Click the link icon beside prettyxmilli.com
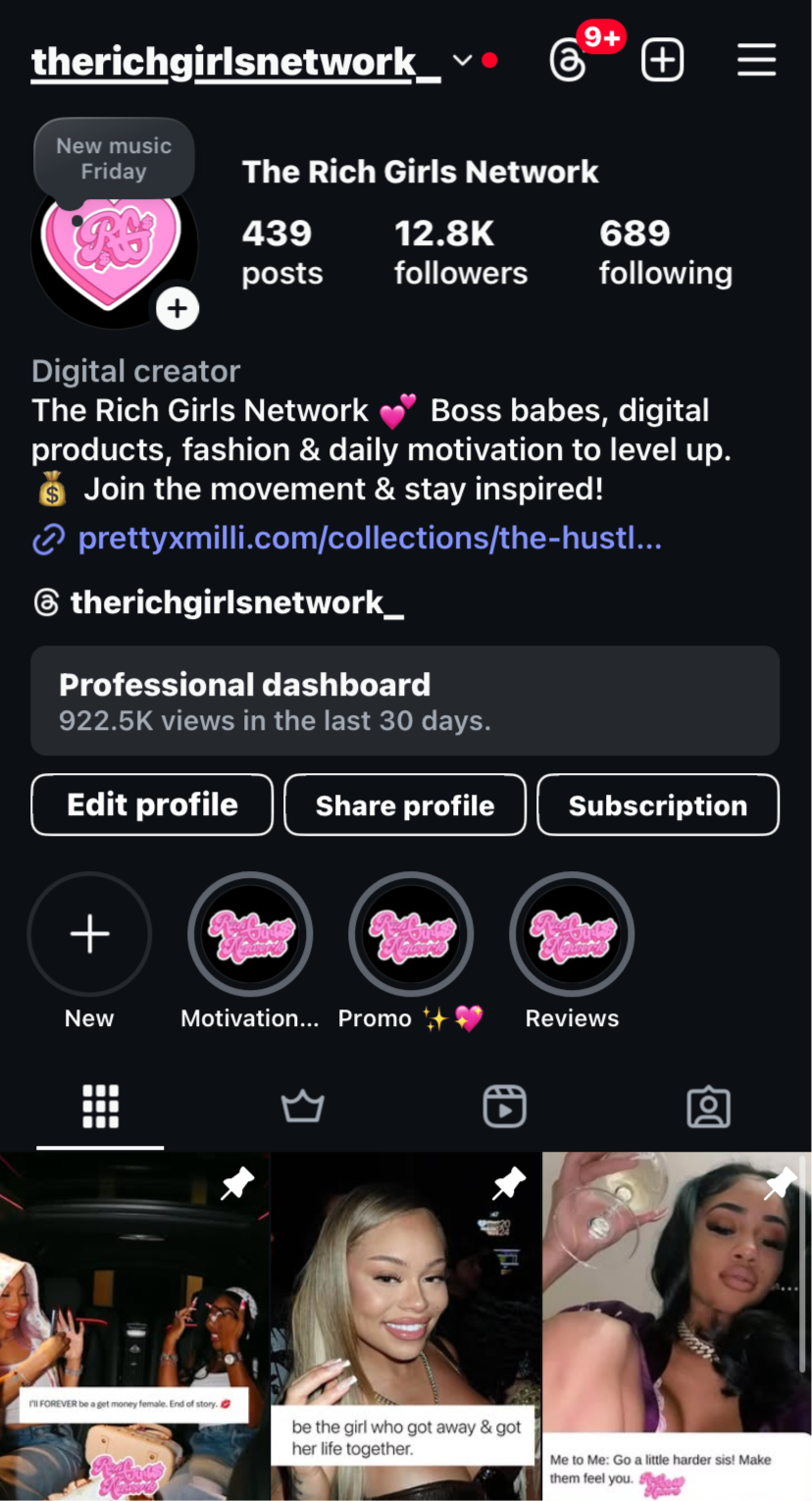Viewport: 812px width, 1501px height. click(x=47, y=538)
